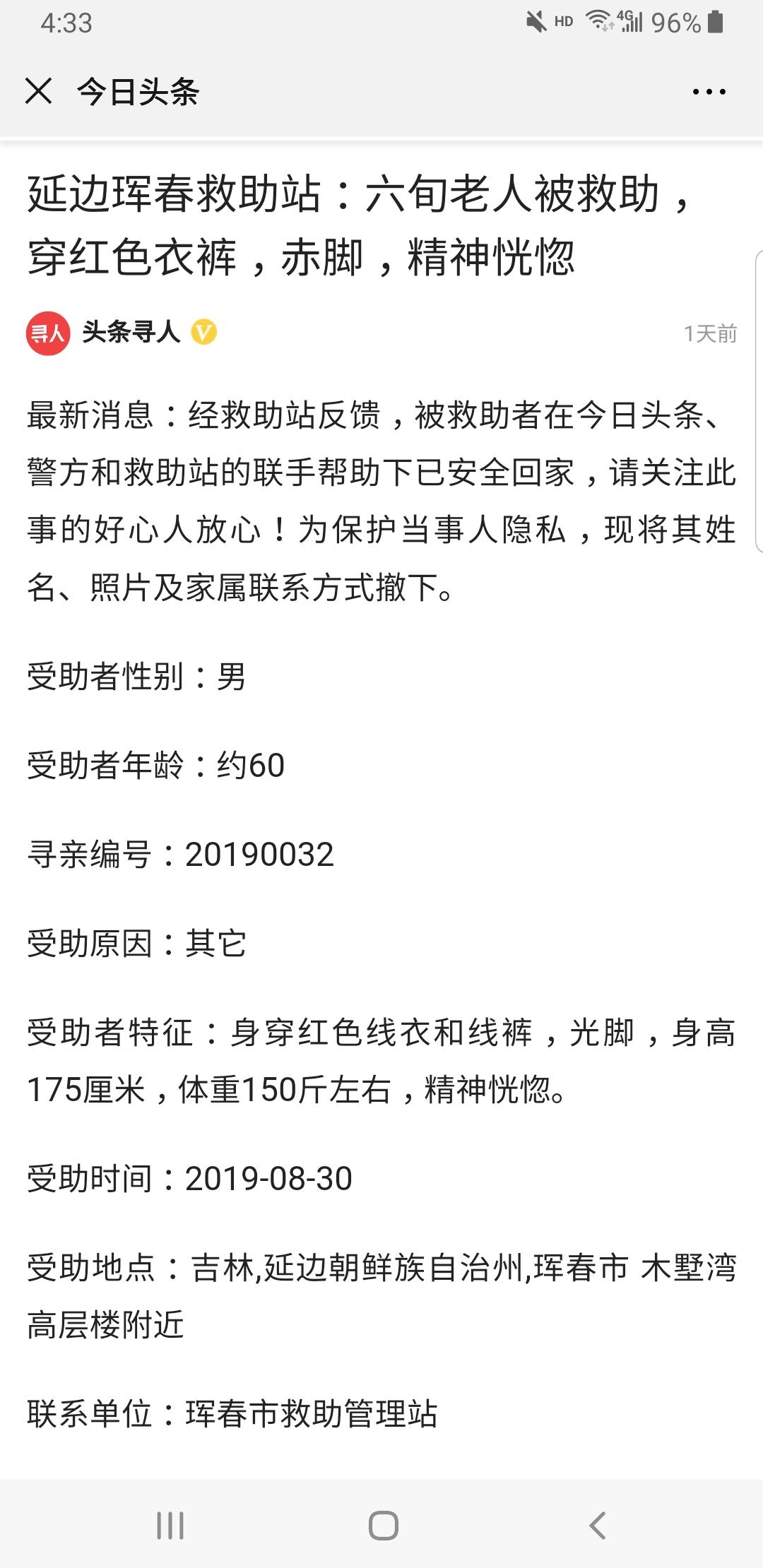Open recent apps from the navigation bar

pos(170,1526)
